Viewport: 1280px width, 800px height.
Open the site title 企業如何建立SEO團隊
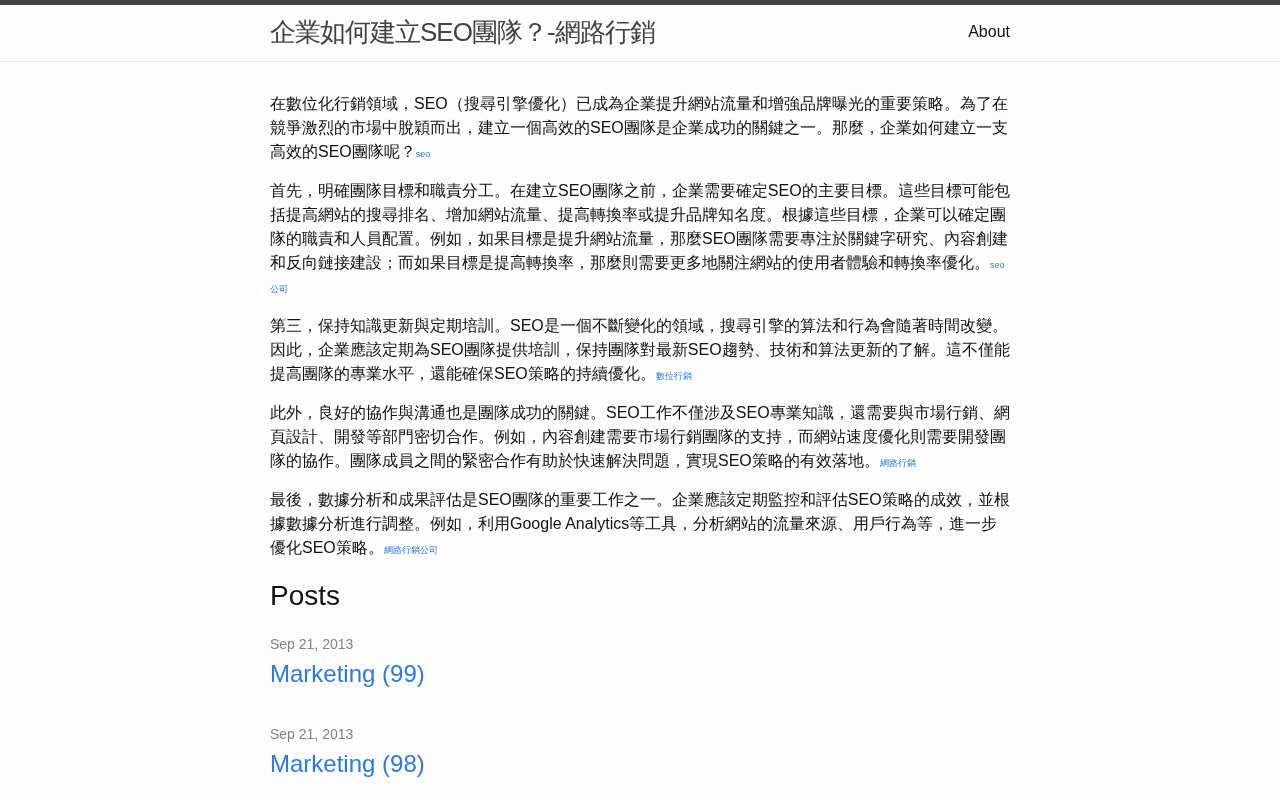[462, 32]
